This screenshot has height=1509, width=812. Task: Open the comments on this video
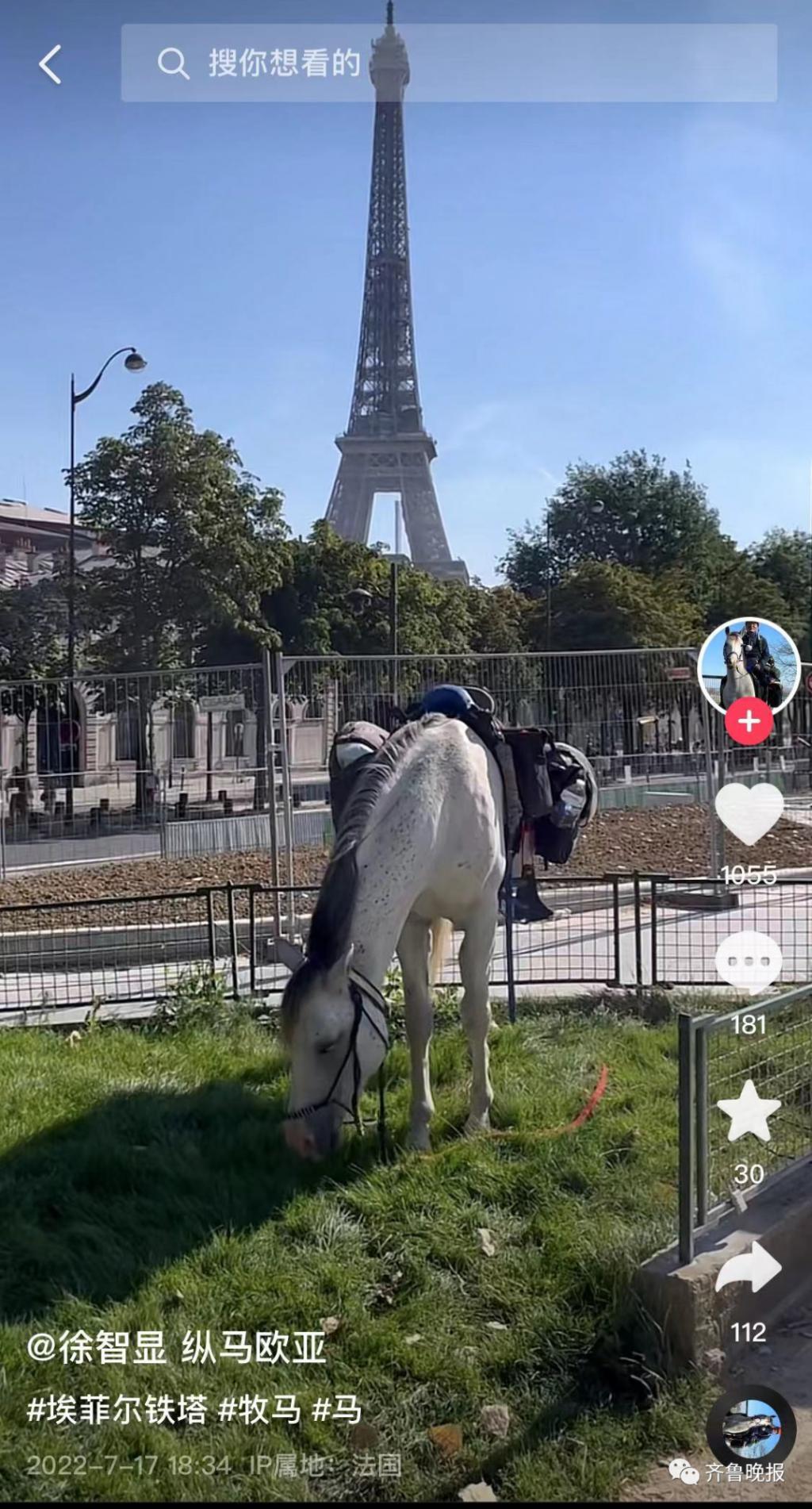click(x=749, y=962)
